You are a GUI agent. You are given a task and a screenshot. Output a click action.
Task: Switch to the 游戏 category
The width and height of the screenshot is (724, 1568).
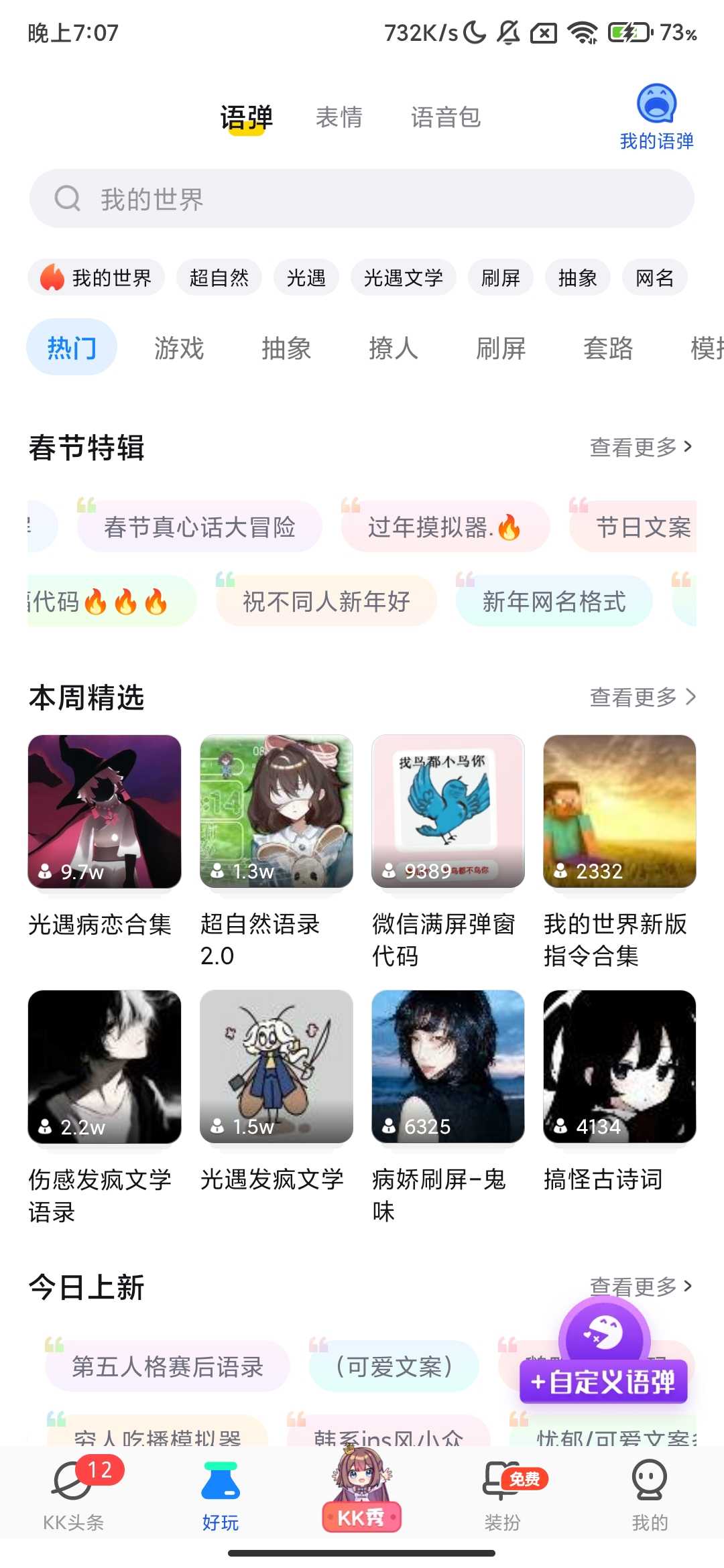click(x=179, y=348)
